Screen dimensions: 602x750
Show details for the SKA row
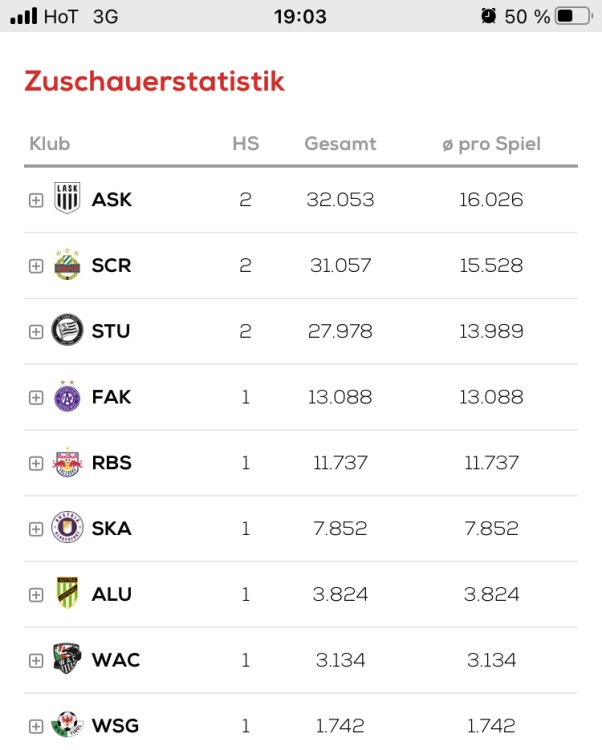pyautogui.click(x=36, y=529)
